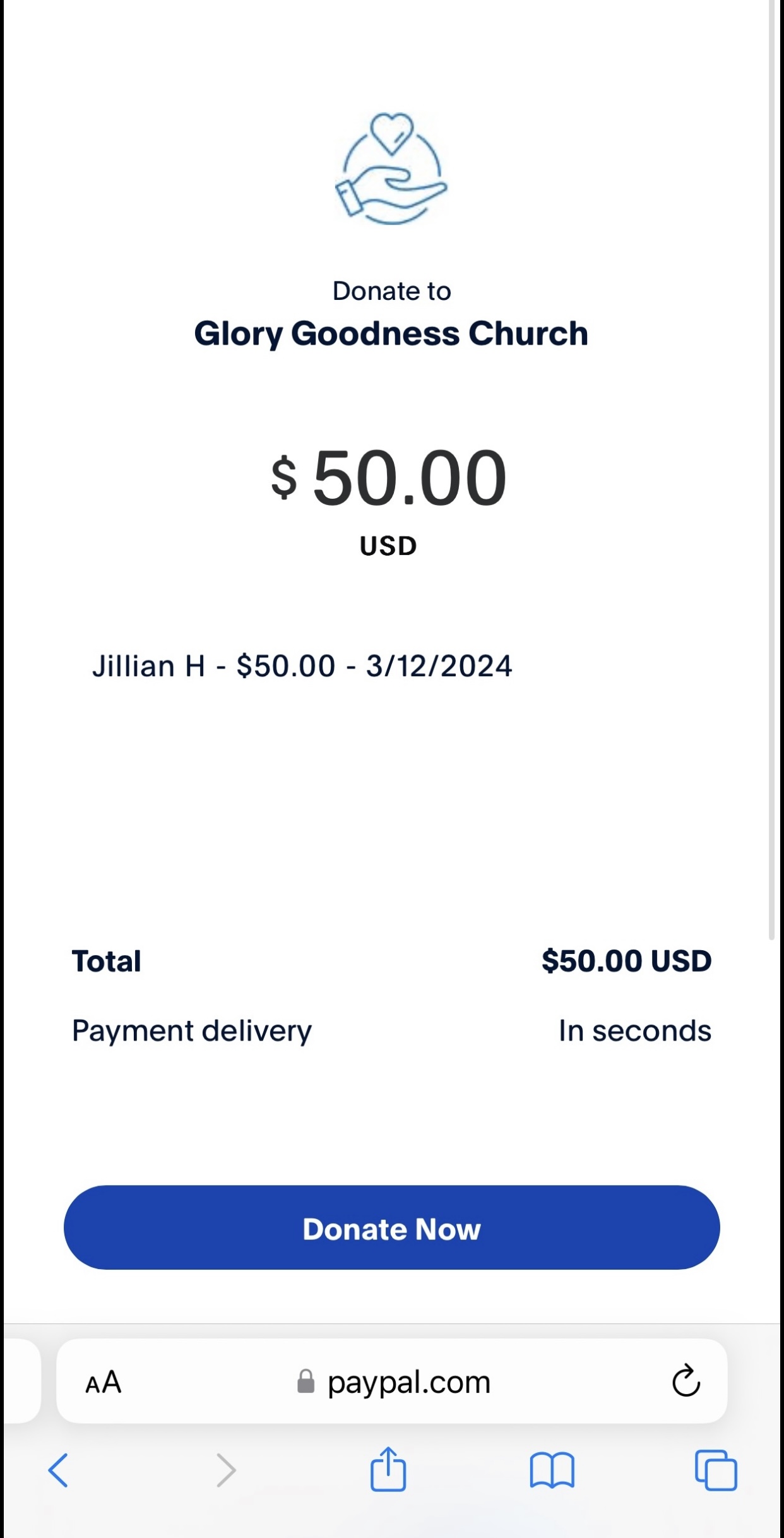
Task: Tap the padlock icon beside paypal.com
Action: point(307,1381)
